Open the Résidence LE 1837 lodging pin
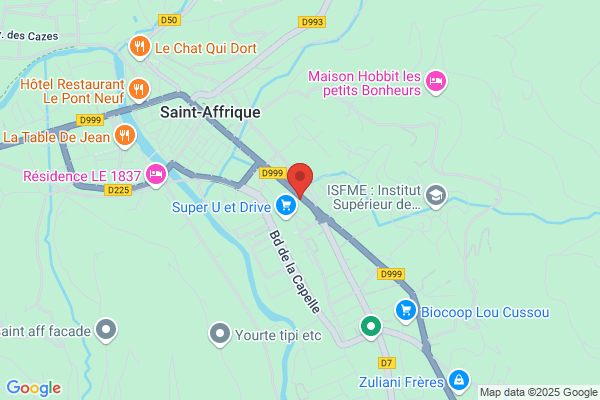 [156, 175]
